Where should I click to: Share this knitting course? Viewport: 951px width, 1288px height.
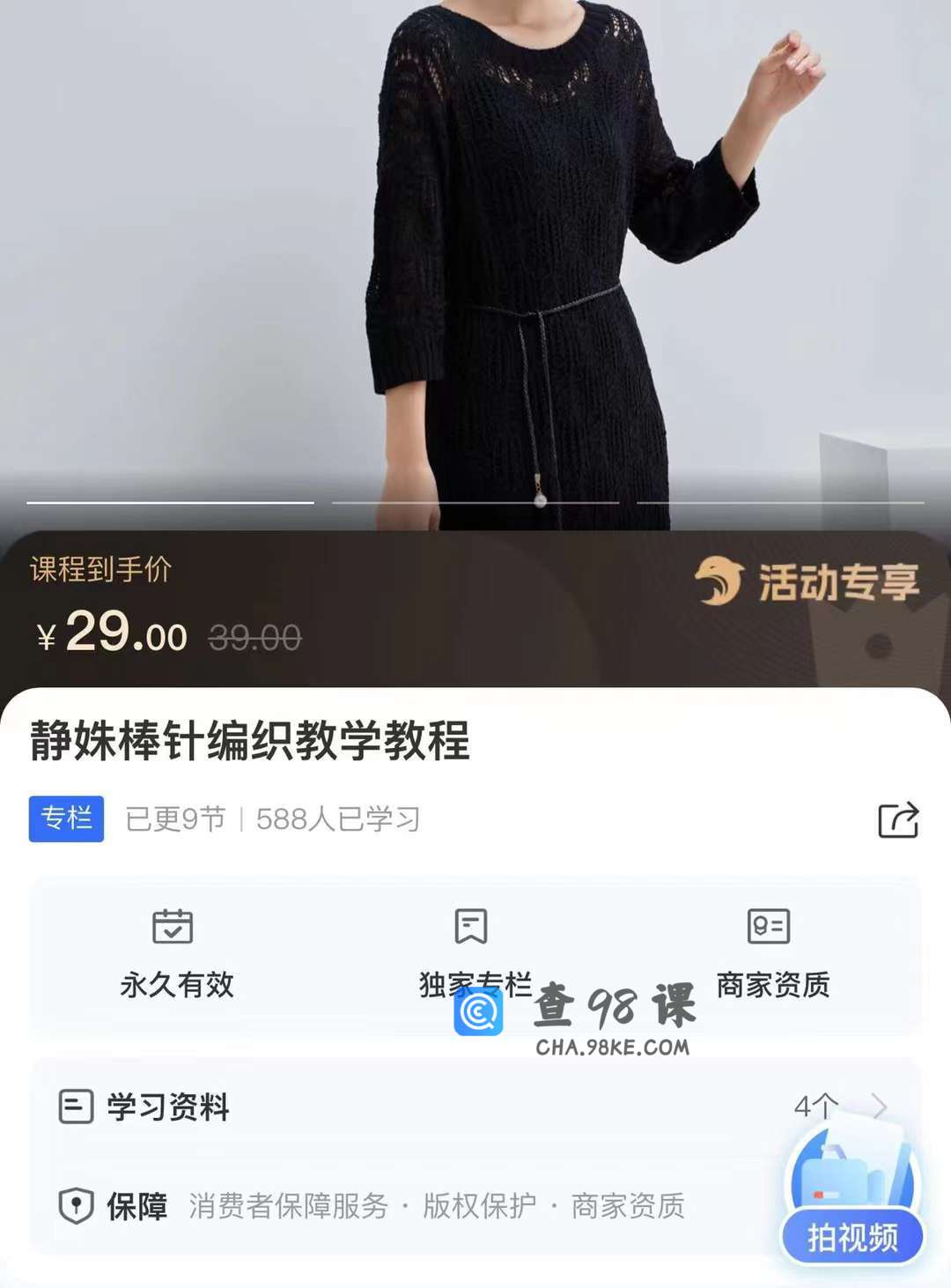[x=898, y=820]
